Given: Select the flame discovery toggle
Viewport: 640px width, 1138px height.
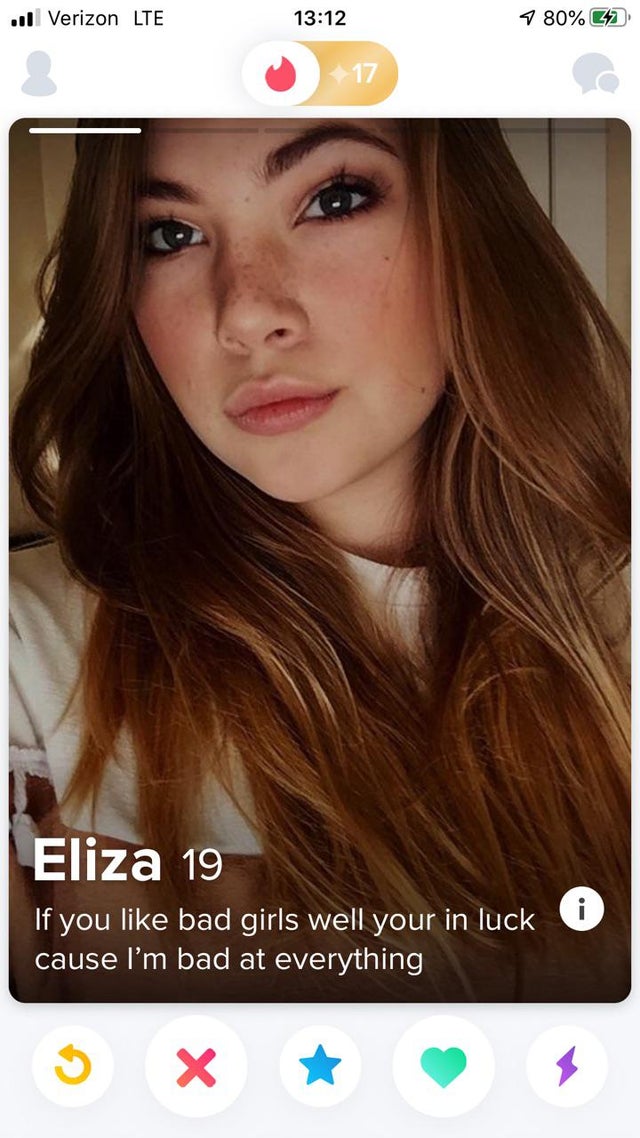Looking at the screenshot, I should [281, 73].
